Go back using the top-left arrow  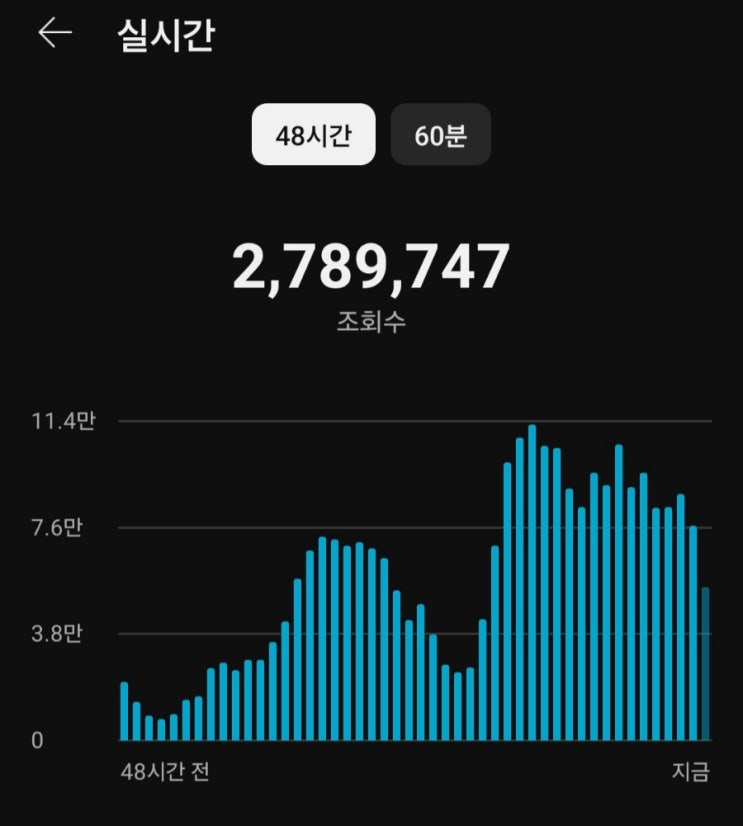(x=55, y=33)
